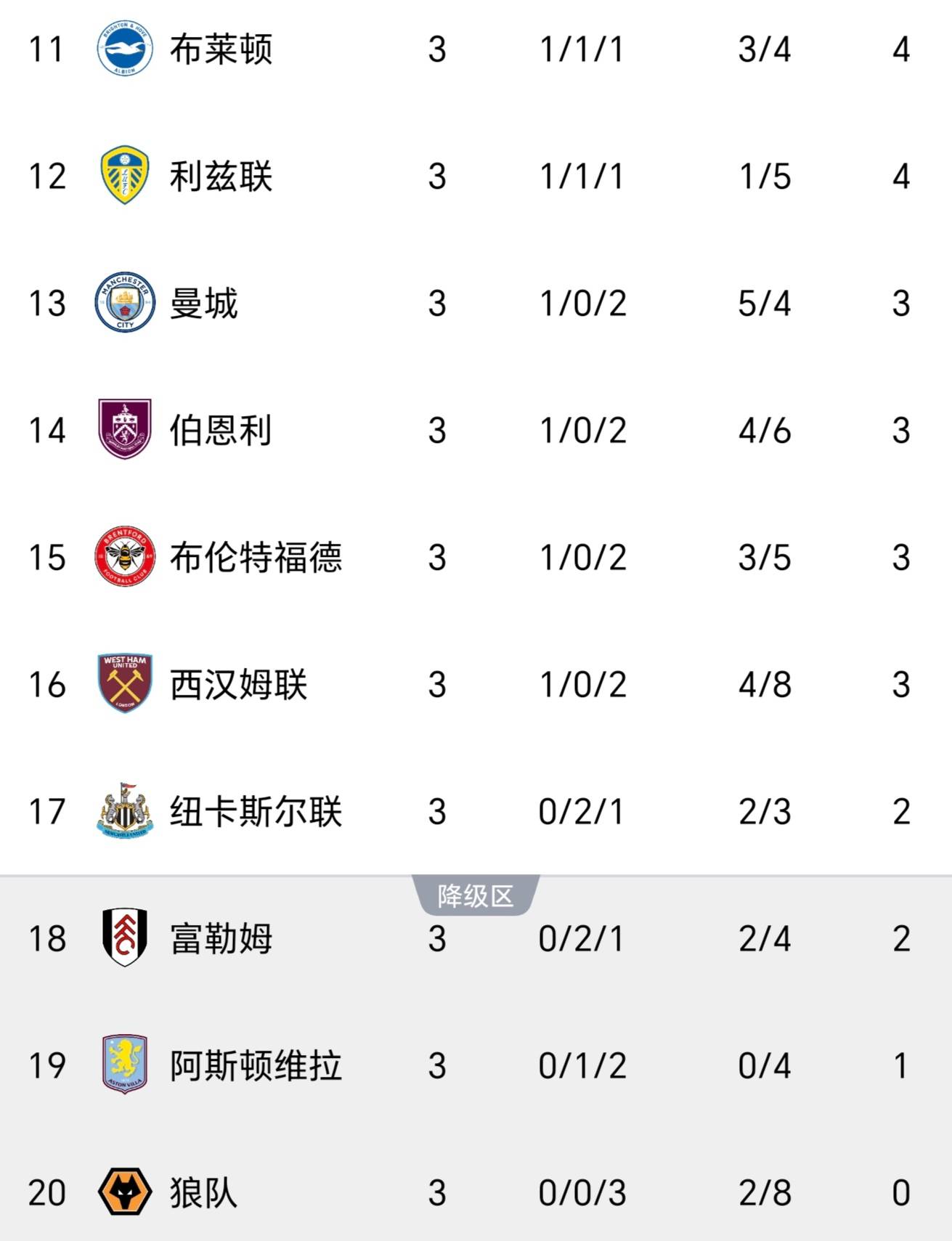Open the Burnley club crest
This screenshot has width=952, height=1241.
click(125, 430)
